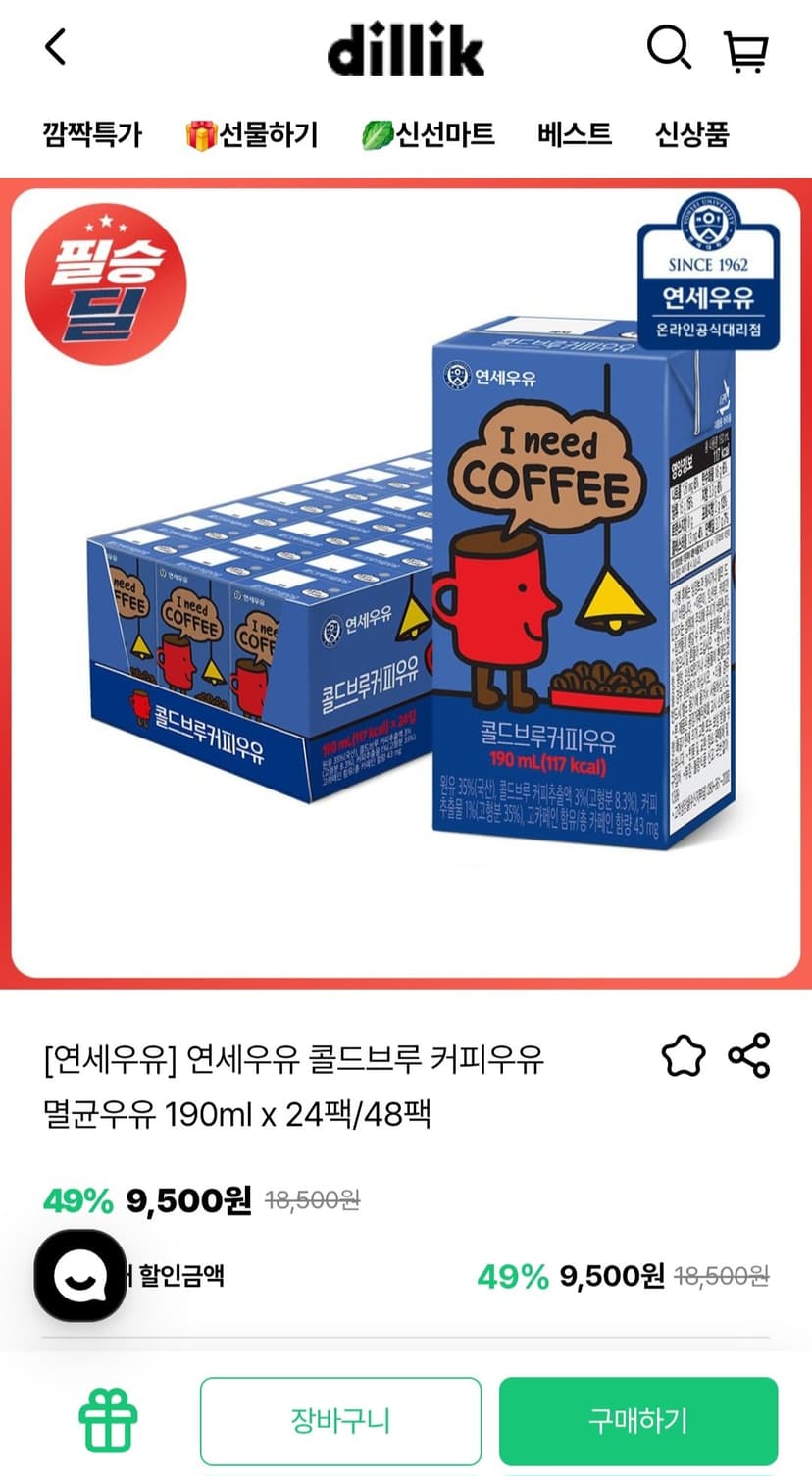Viewport: 812px width, 1476px height.
Task: Switch to the 신선마트 tab
Action: [428, 133]
